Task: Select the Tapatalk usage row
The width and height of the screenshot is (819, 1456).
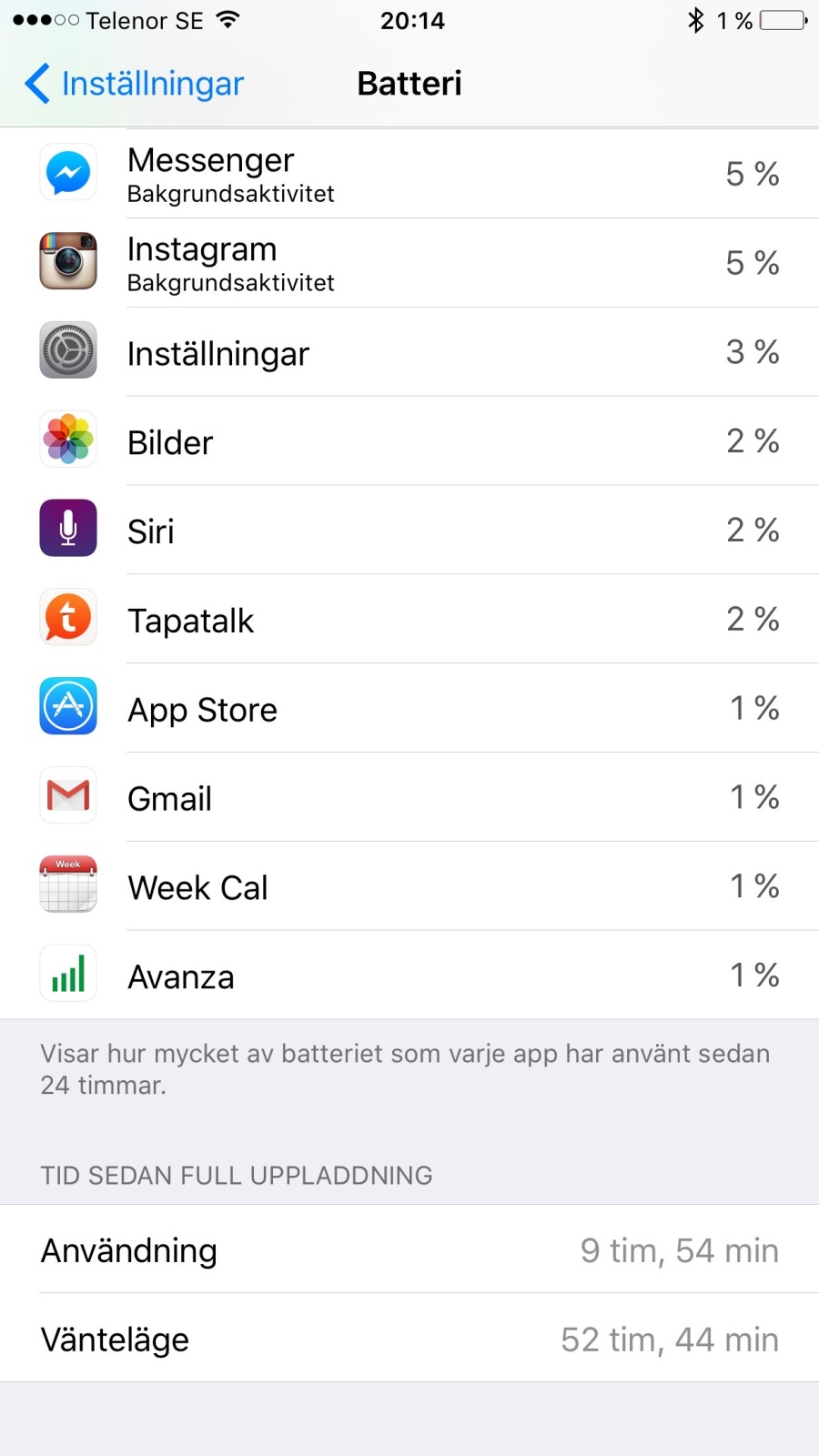Action: click(409, 619)
